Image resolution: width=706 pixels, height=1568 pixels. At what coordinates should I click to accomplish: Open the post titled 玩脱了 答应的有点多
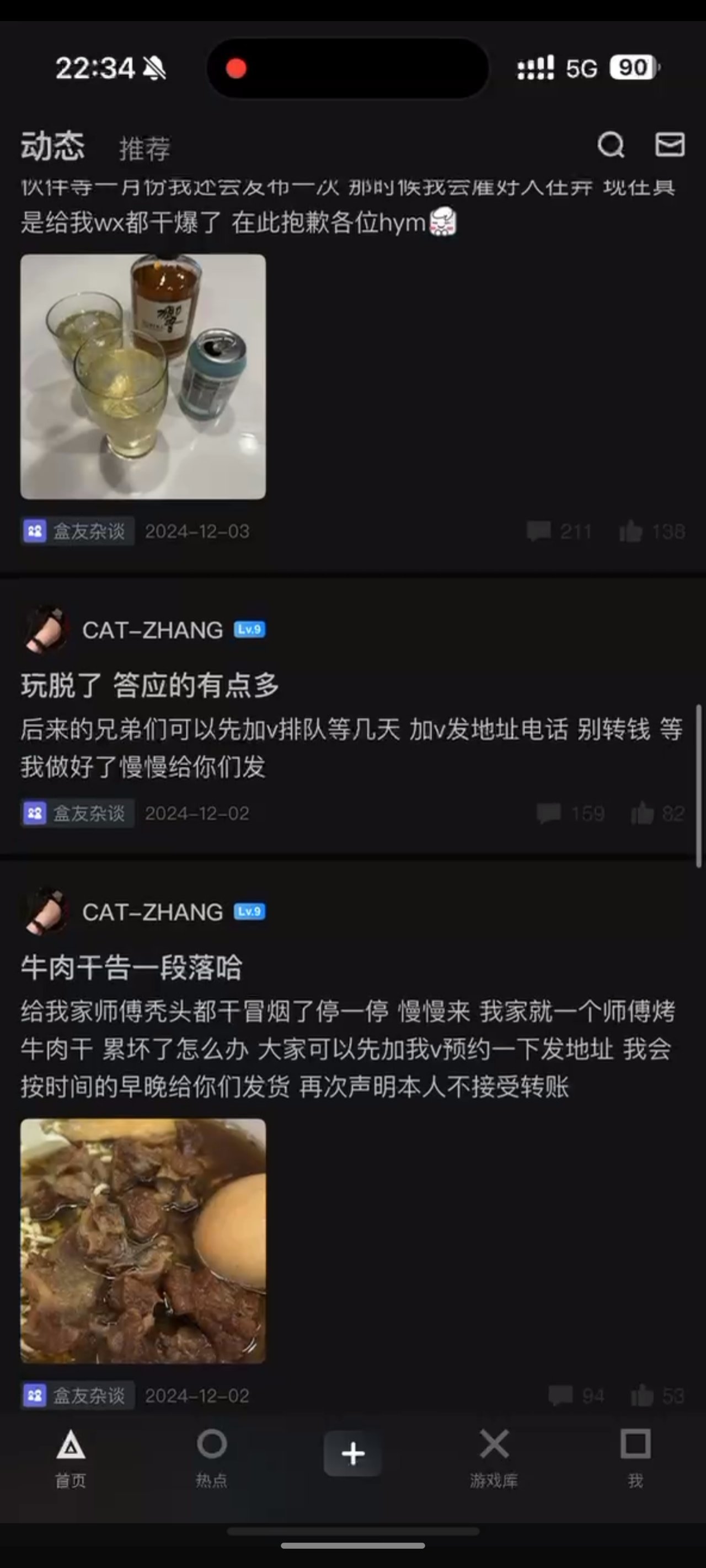click(150, 685)
